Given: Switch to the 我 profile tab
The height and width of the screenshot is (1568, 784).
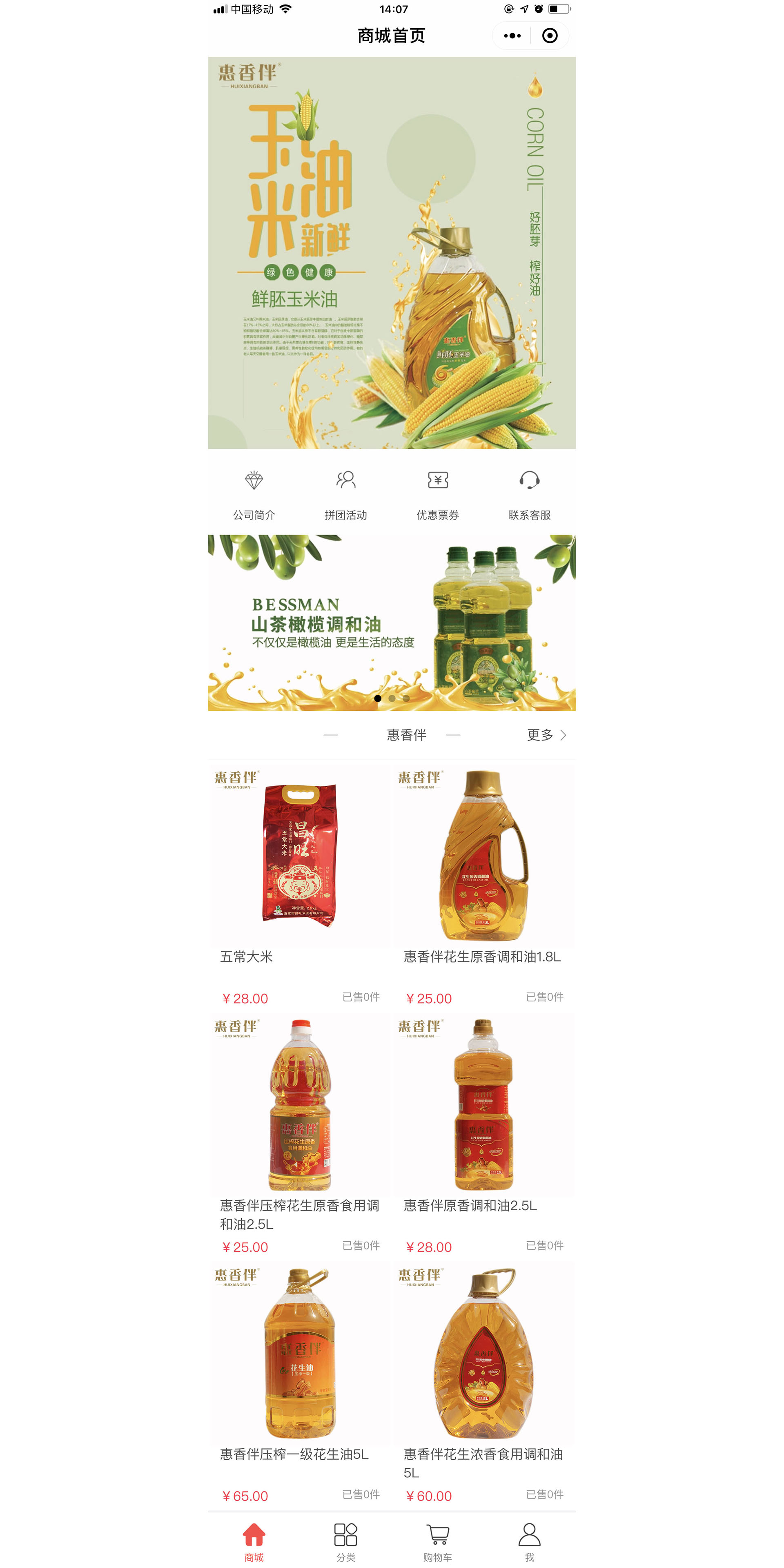Looking at the screenshot, I should tap(529, 1541).
